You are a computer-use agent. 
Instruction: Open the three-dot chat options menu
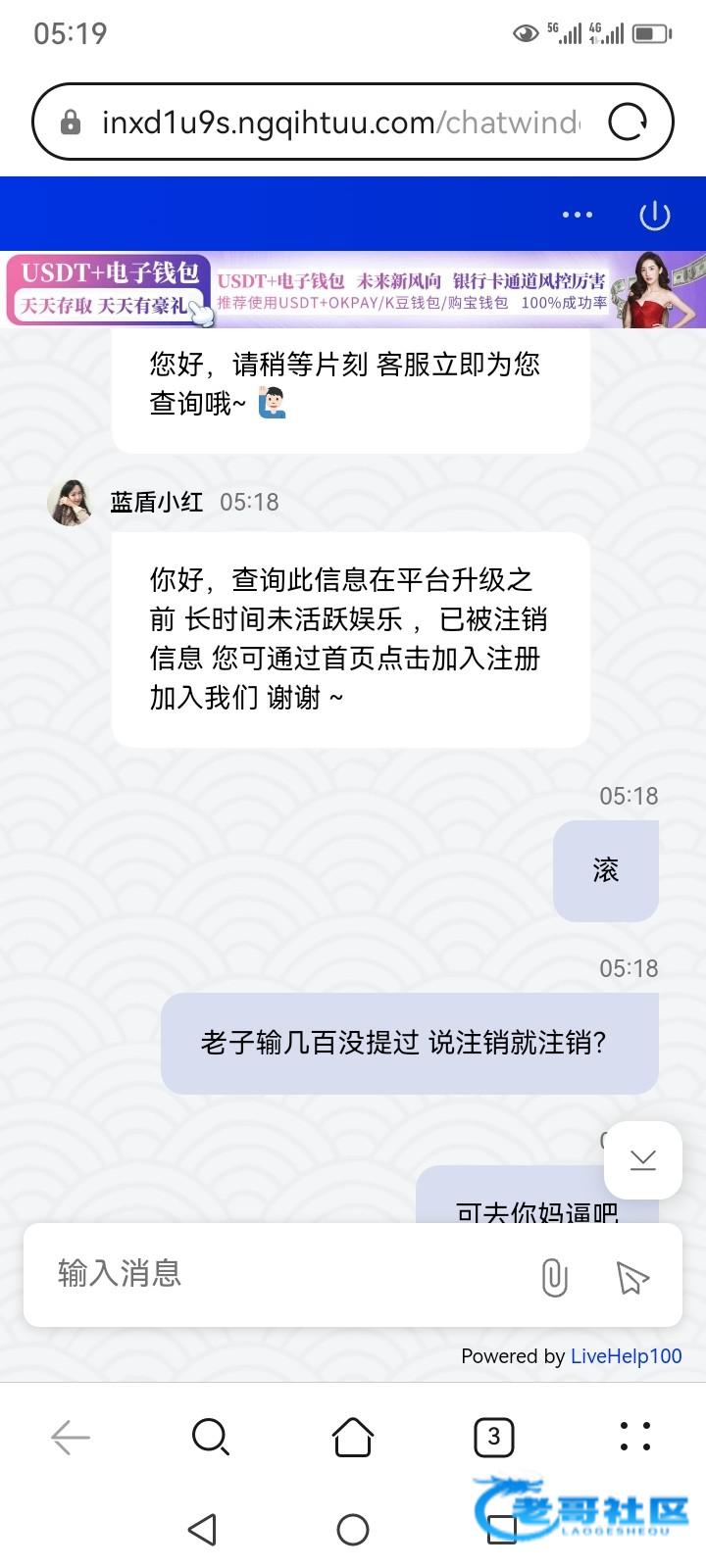click(577, 215)
